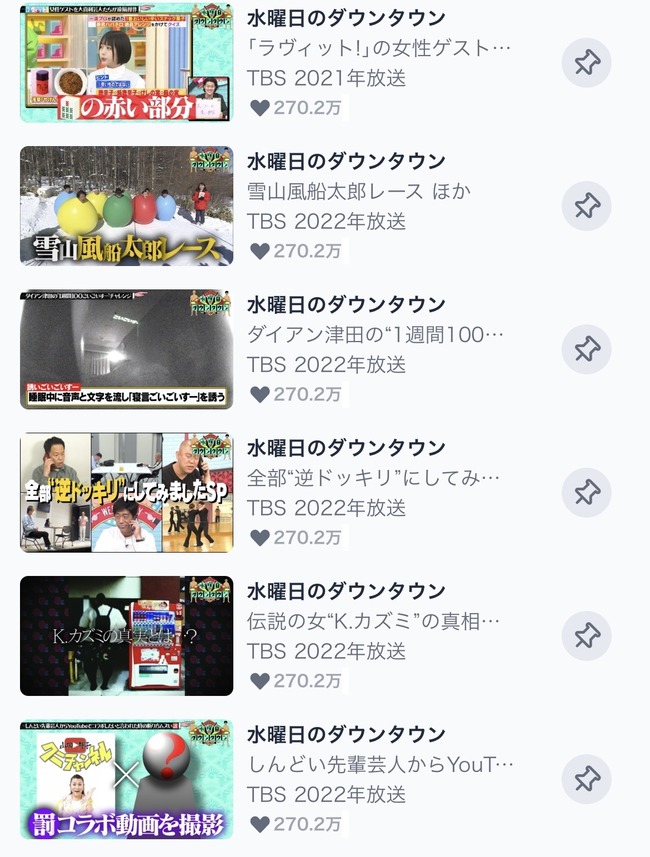The height and width of the screenshot is (857, 650).
Task: Open the しんどい先輩芸人からYouT… episode
Action: click(126, 778)
